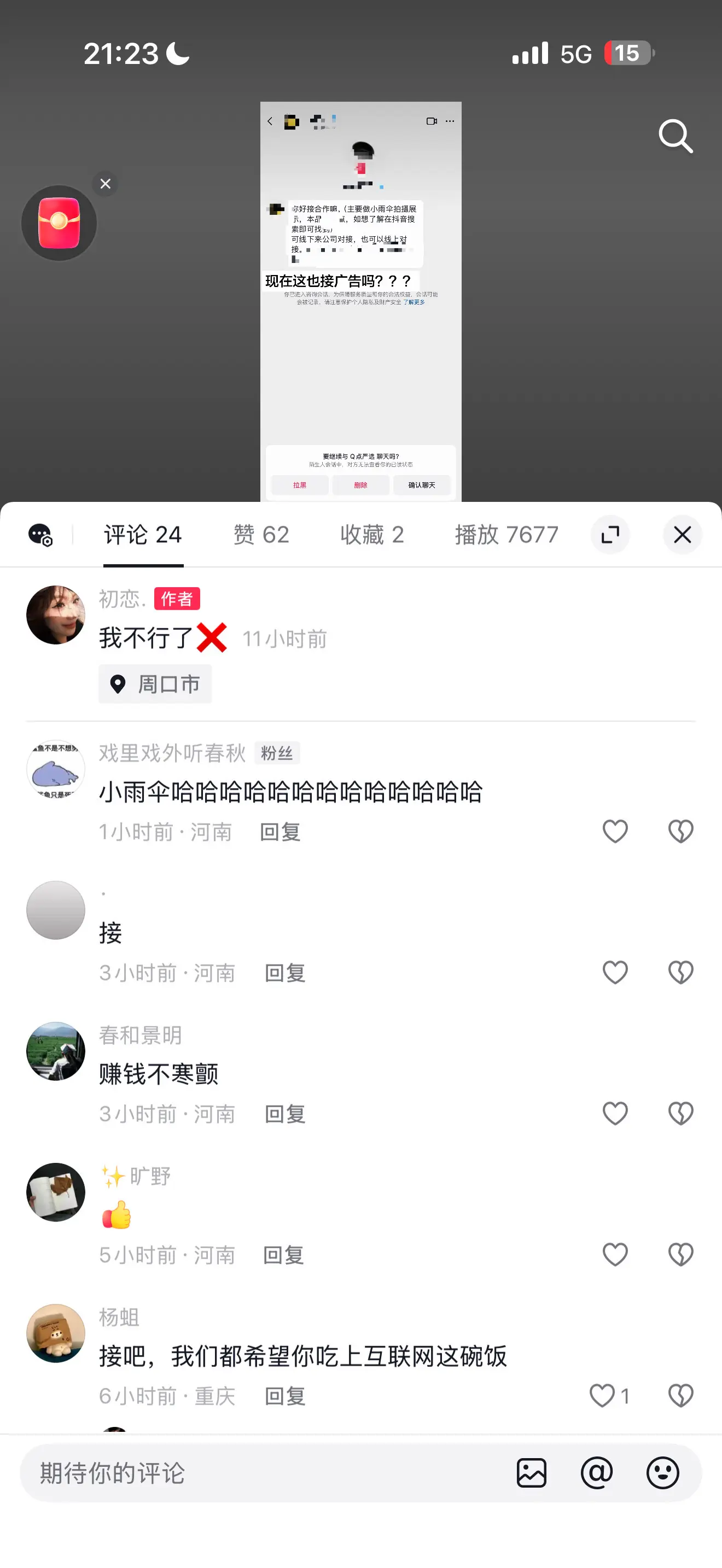Open the 播放 7677 tab
The width and height of the screenshot is (722, 1568).
[x=506, y=535]
